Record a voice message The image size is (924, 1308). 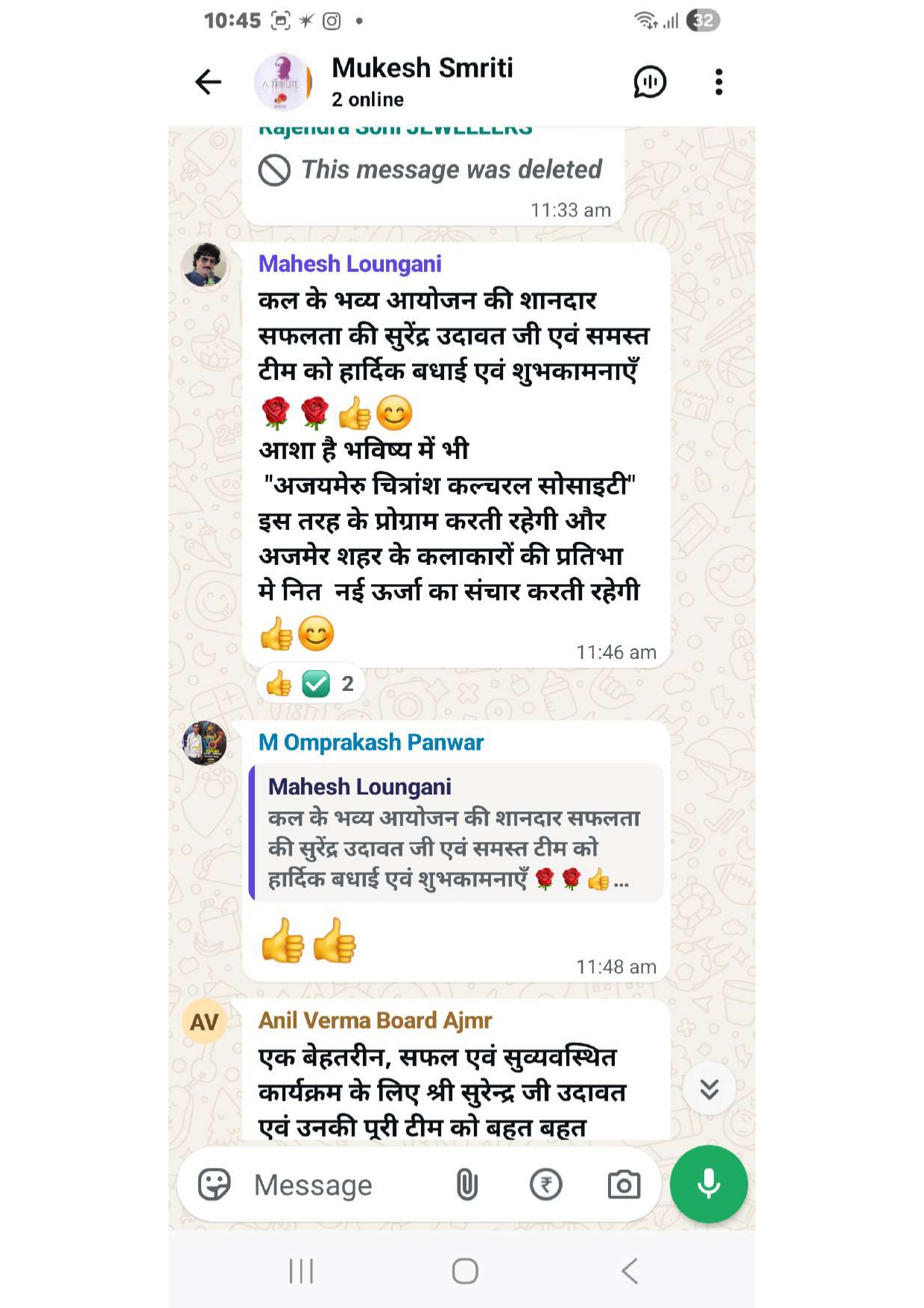708,1184
